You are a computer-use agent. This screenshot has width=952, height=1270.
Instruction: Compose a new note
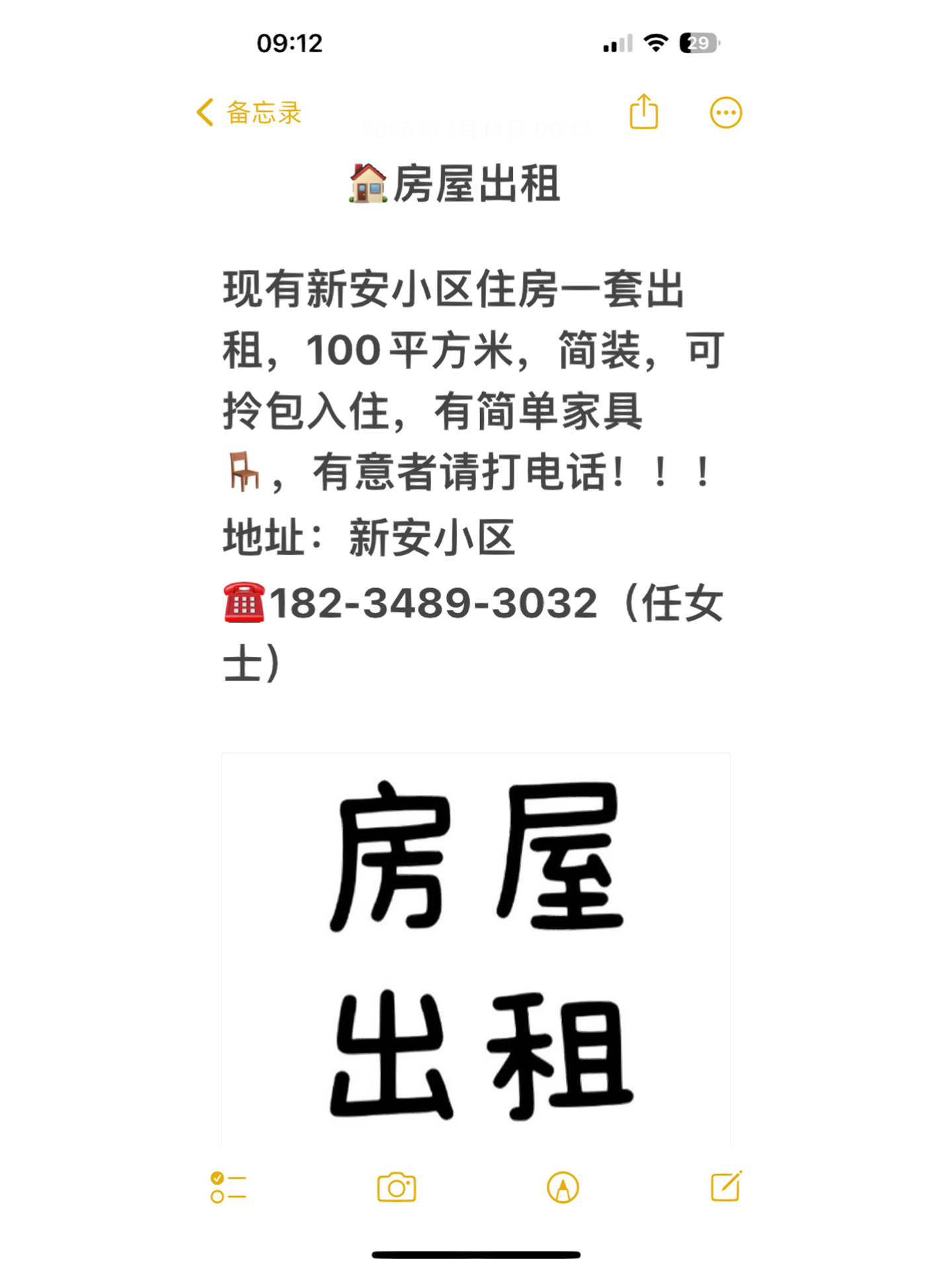point(726,1187)
